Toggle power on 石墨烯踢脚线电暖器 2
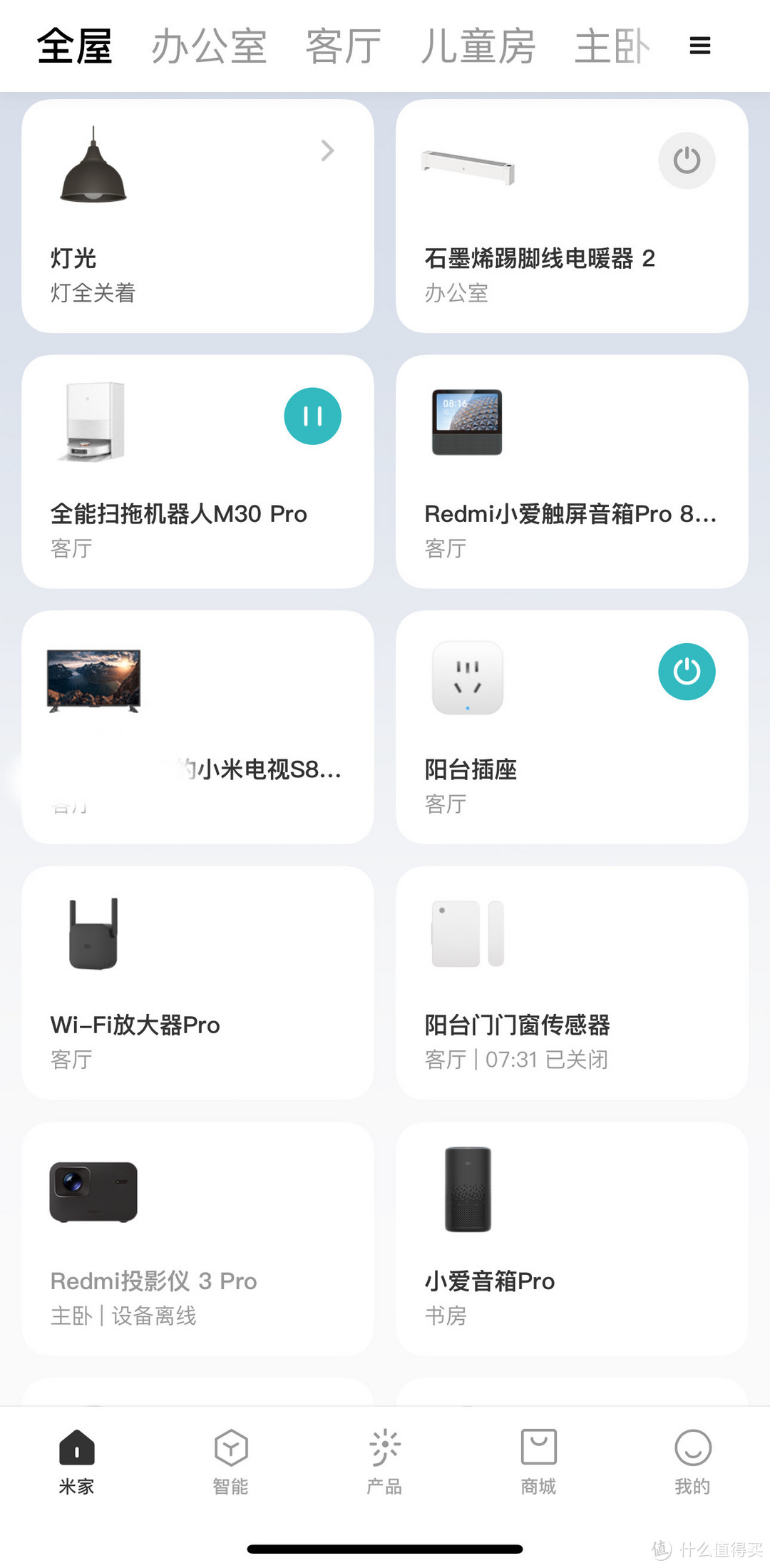The height and width of the screenshot is (1568, 770). click(686, 161)
